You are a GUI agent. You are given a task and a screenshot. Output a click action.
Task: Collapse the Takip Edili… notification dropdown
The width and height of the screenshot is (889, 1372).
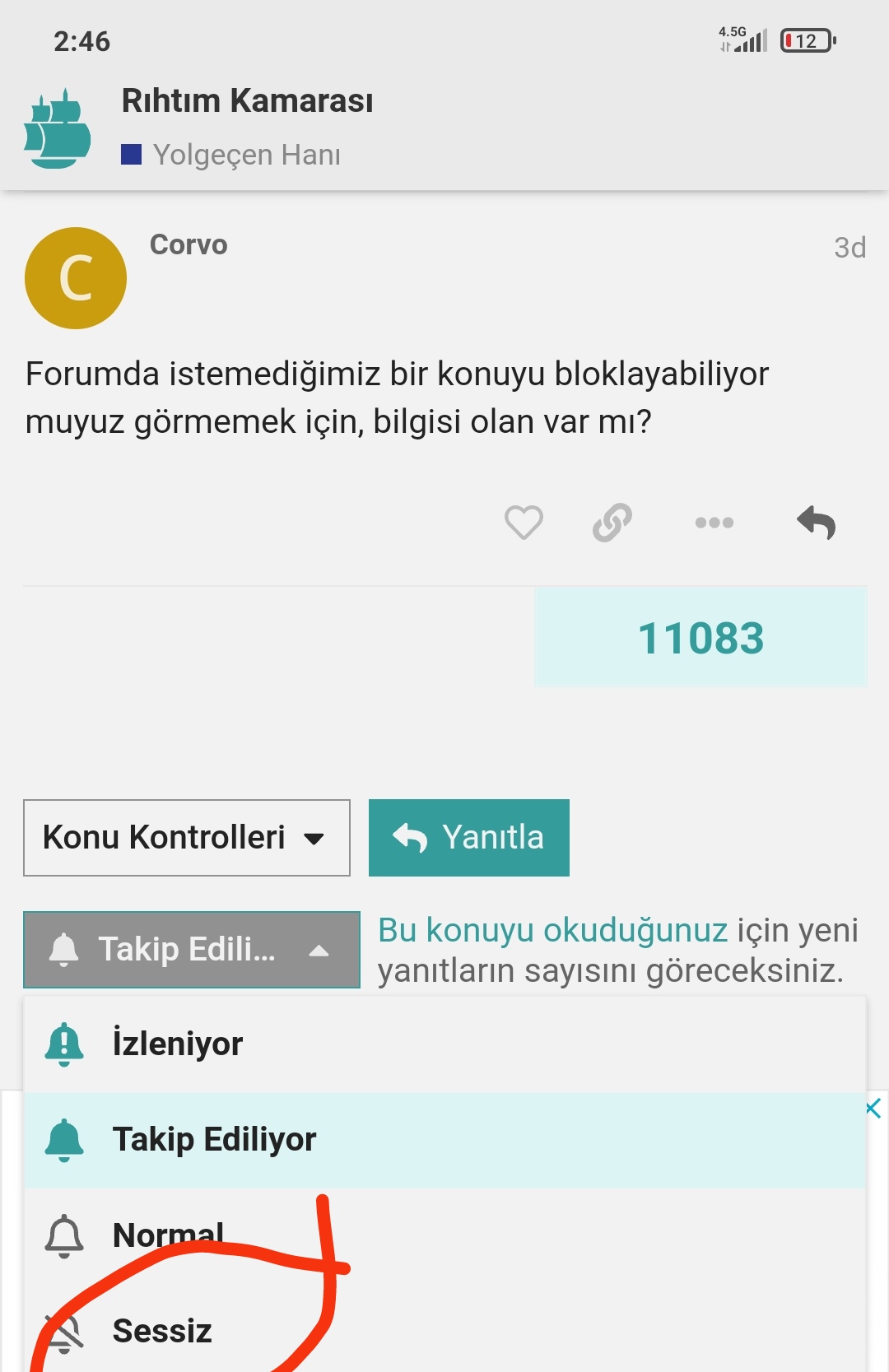(191, 950)
